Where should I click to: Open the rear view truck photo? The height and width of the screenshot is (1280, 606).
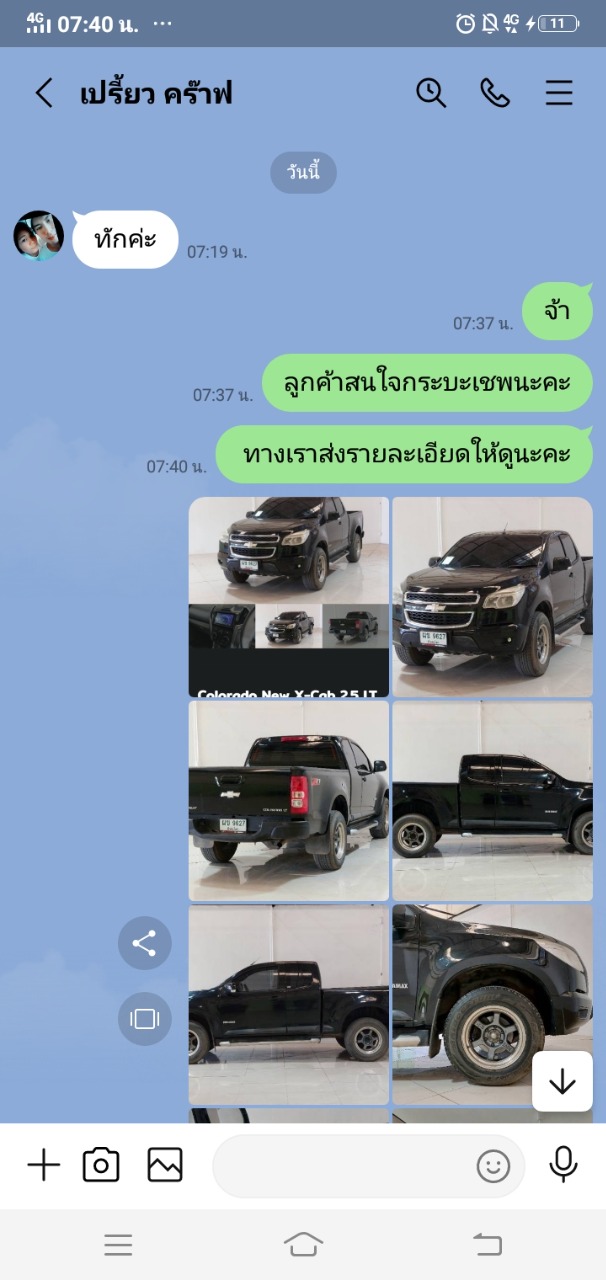pos(289,801)
